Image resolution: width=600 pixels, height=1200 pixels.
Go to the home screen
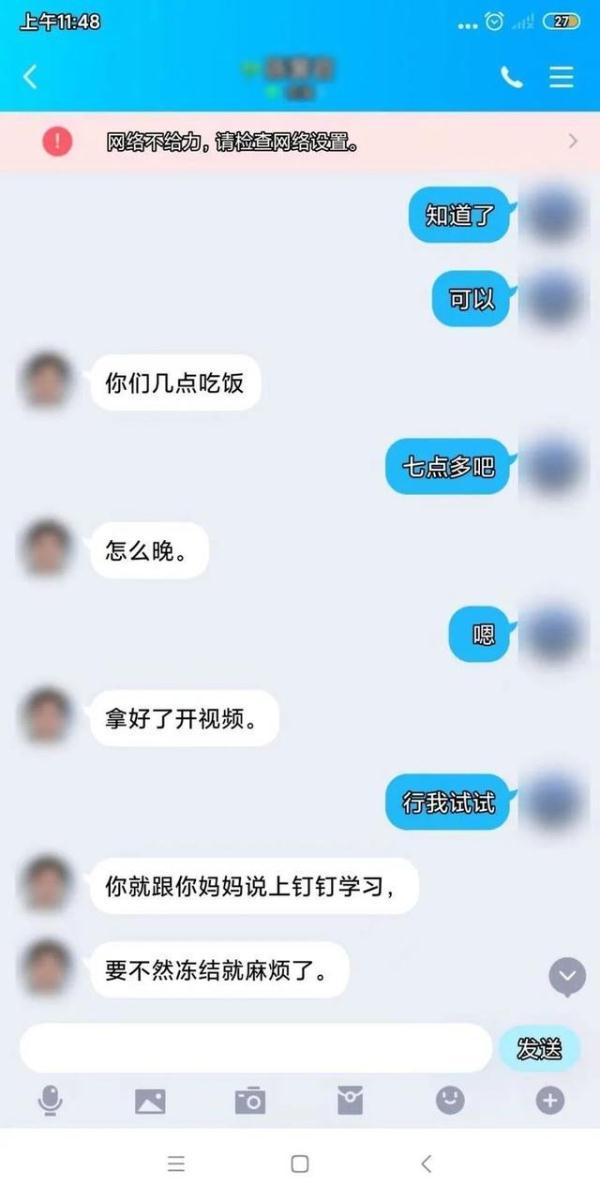point(299,1164)
